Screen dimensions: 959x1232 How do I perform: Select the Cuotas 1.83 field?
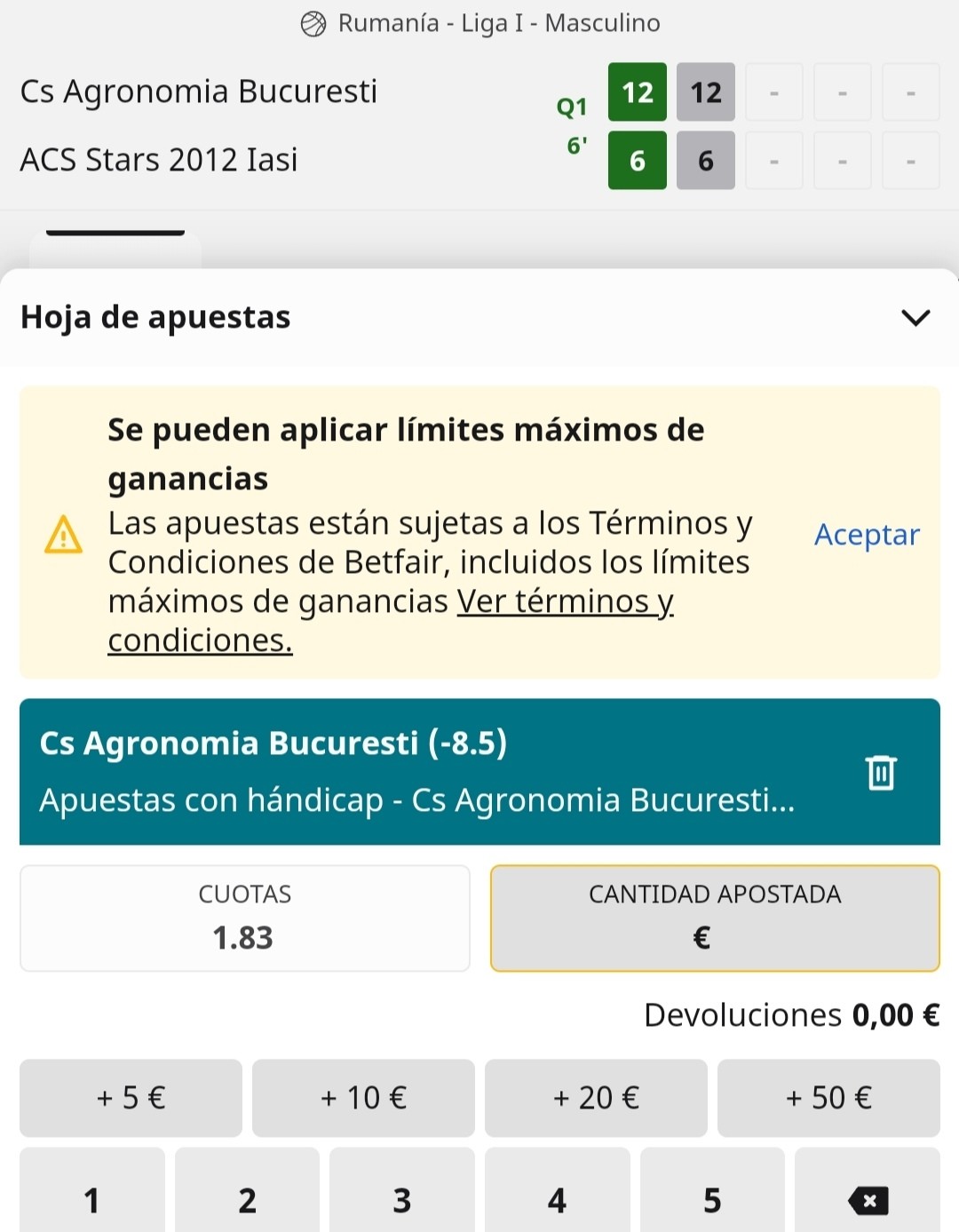(245, 918)
